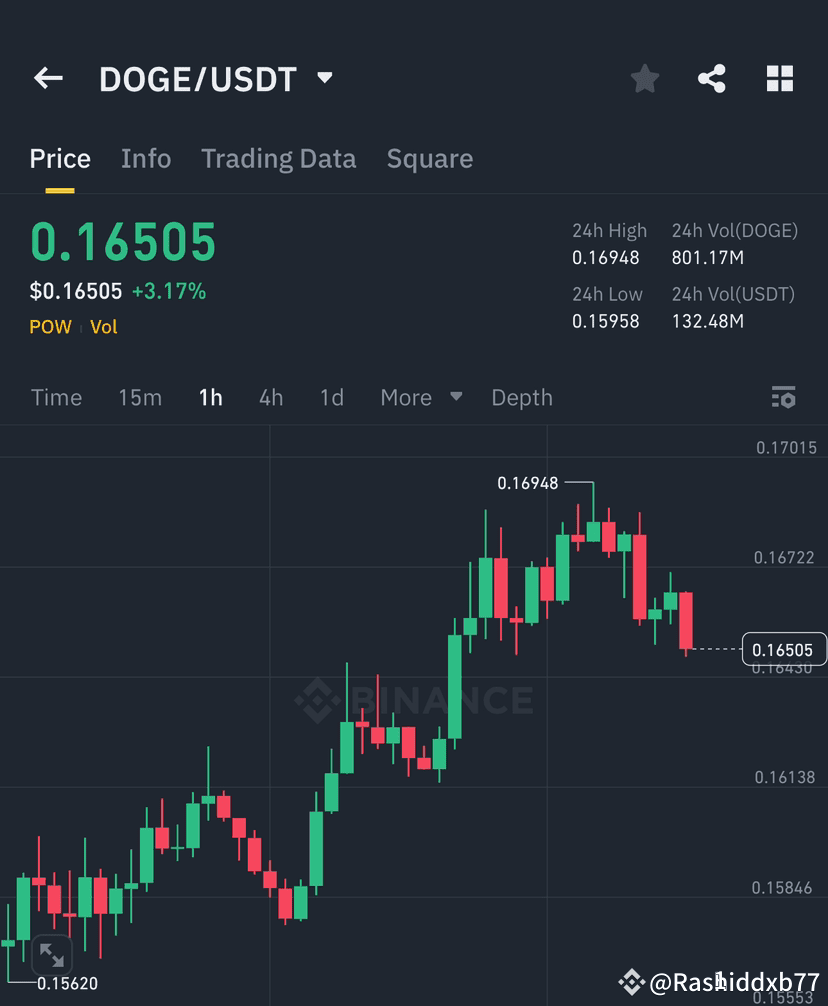
Task: Open the Square tab
Action: pyautogui.click(x=429, y=158)
